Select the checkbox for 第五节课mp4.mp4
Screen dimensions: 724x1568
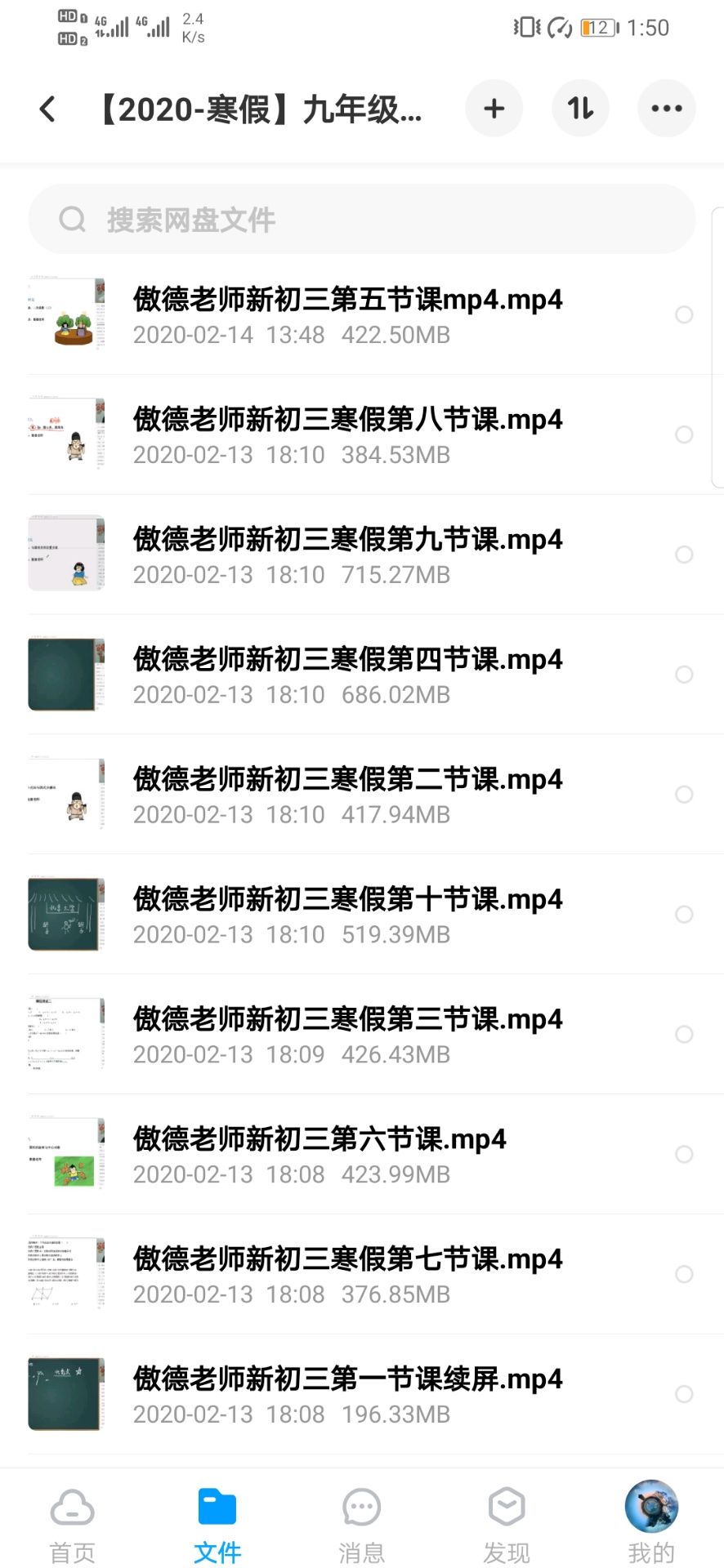click(x=684, y=315)
